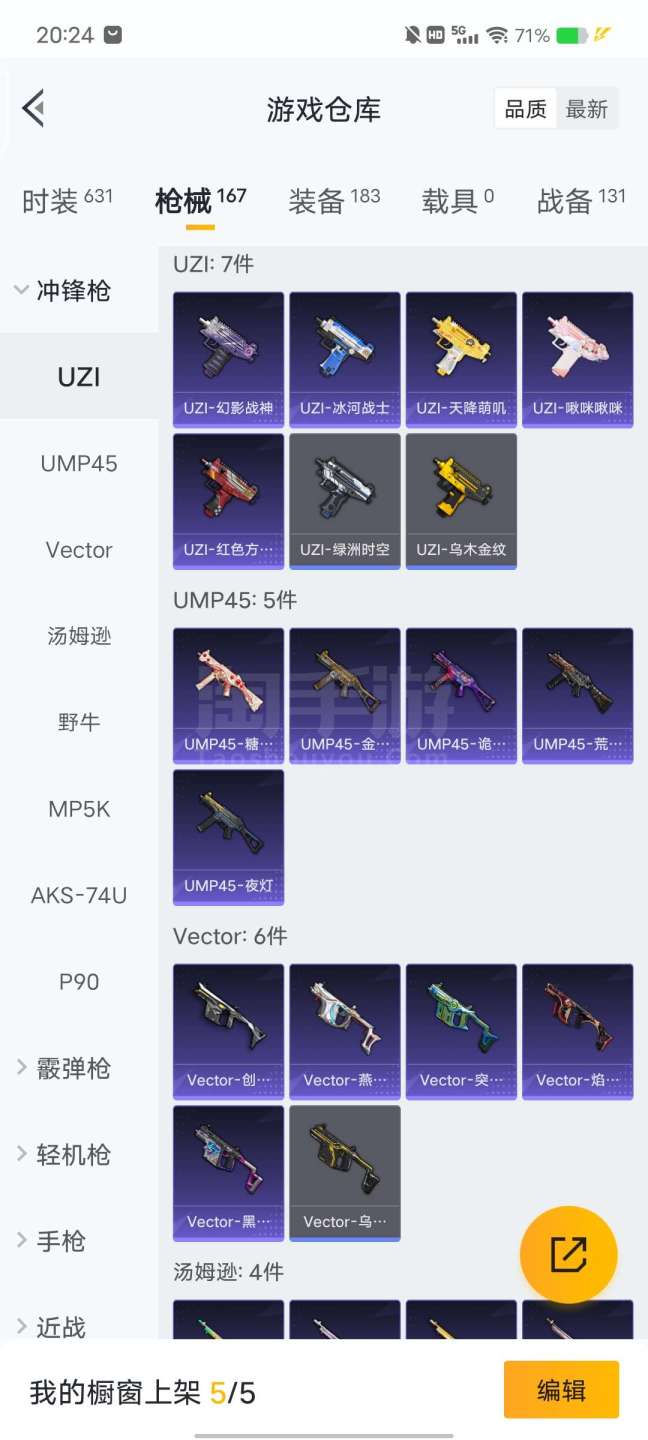648x1440 pixels.
Task: Select Vector in the sidebar
Action: pyautogui.click(x=79, y=550)
